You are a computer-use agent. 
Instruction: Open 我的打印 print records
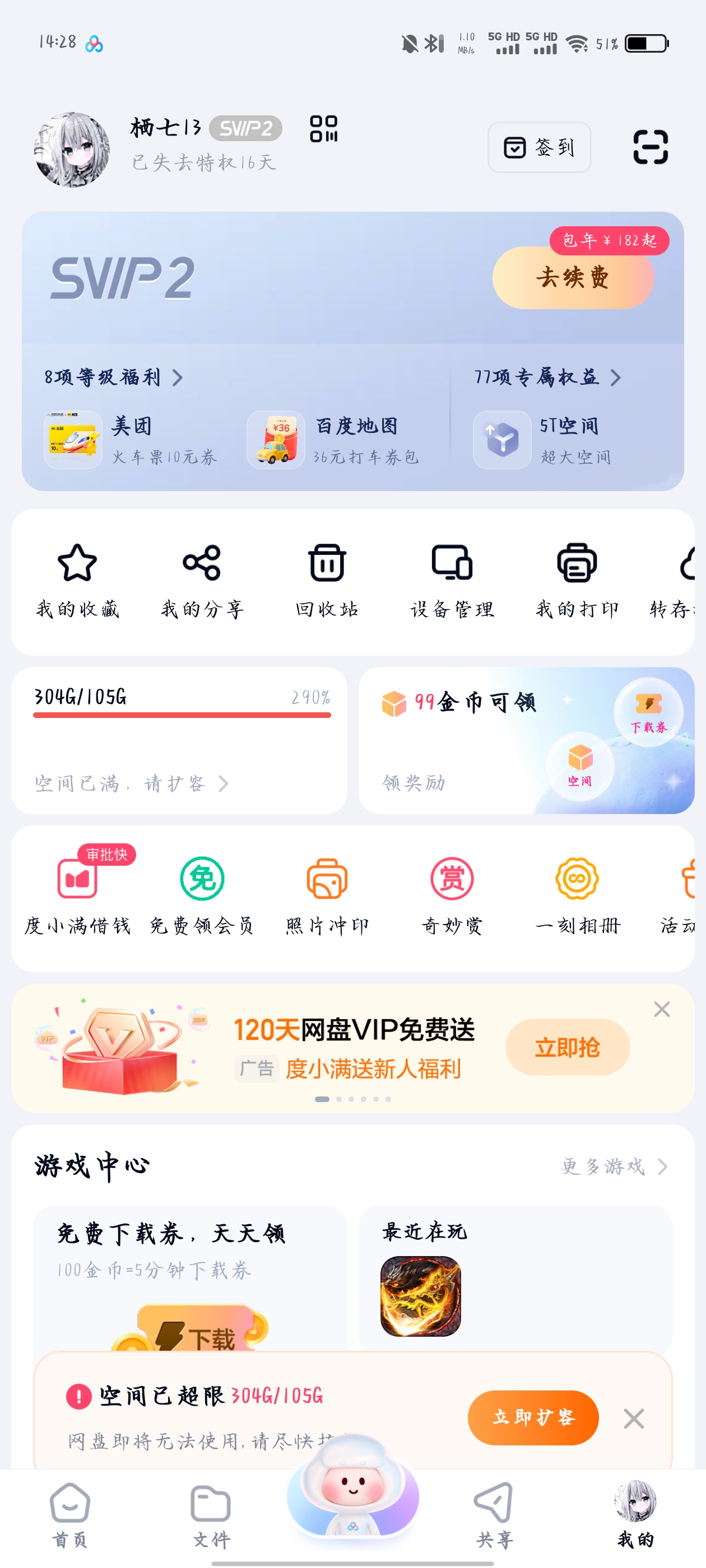pos(577,580)
